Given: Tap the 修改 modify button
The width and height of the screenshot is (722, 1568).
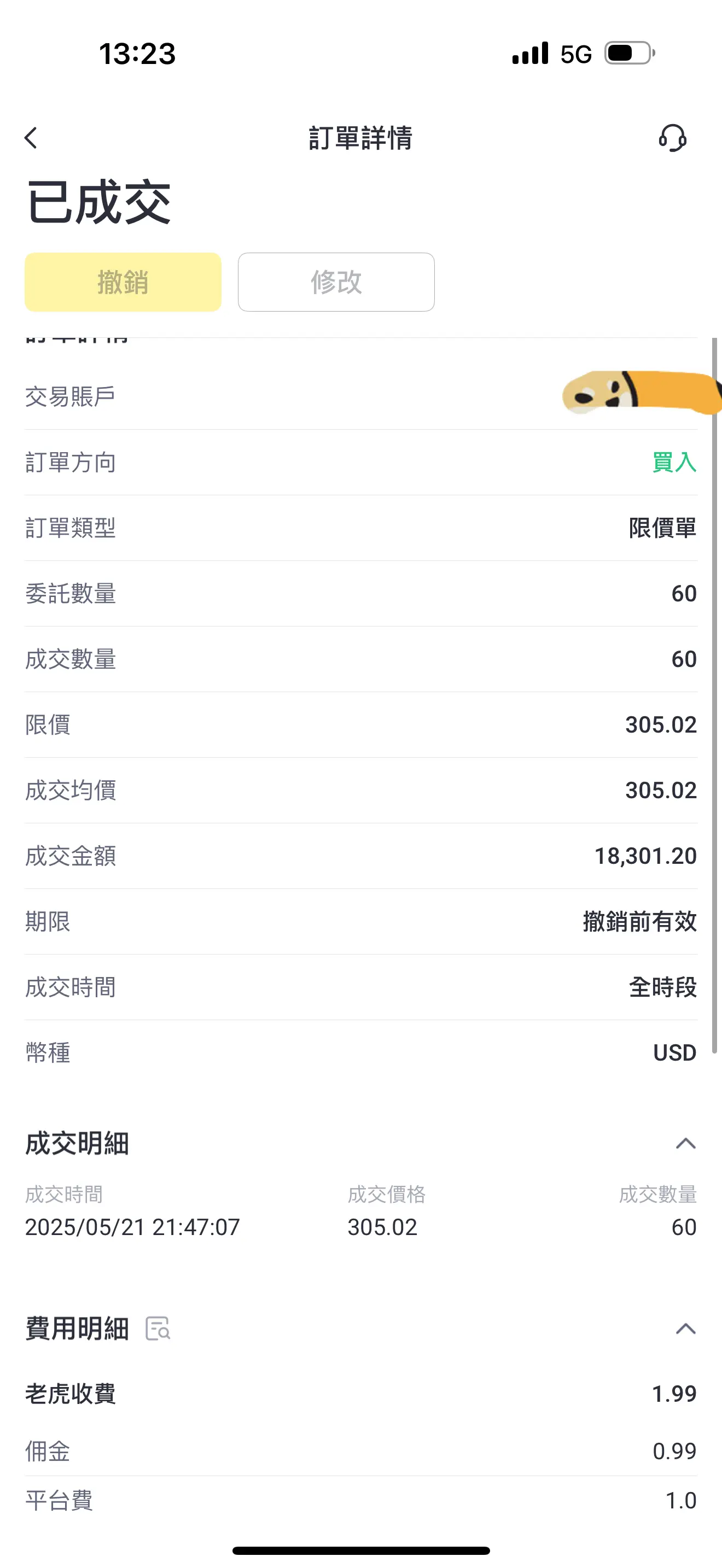Looking at the screenshot, I should click(336, 282).
